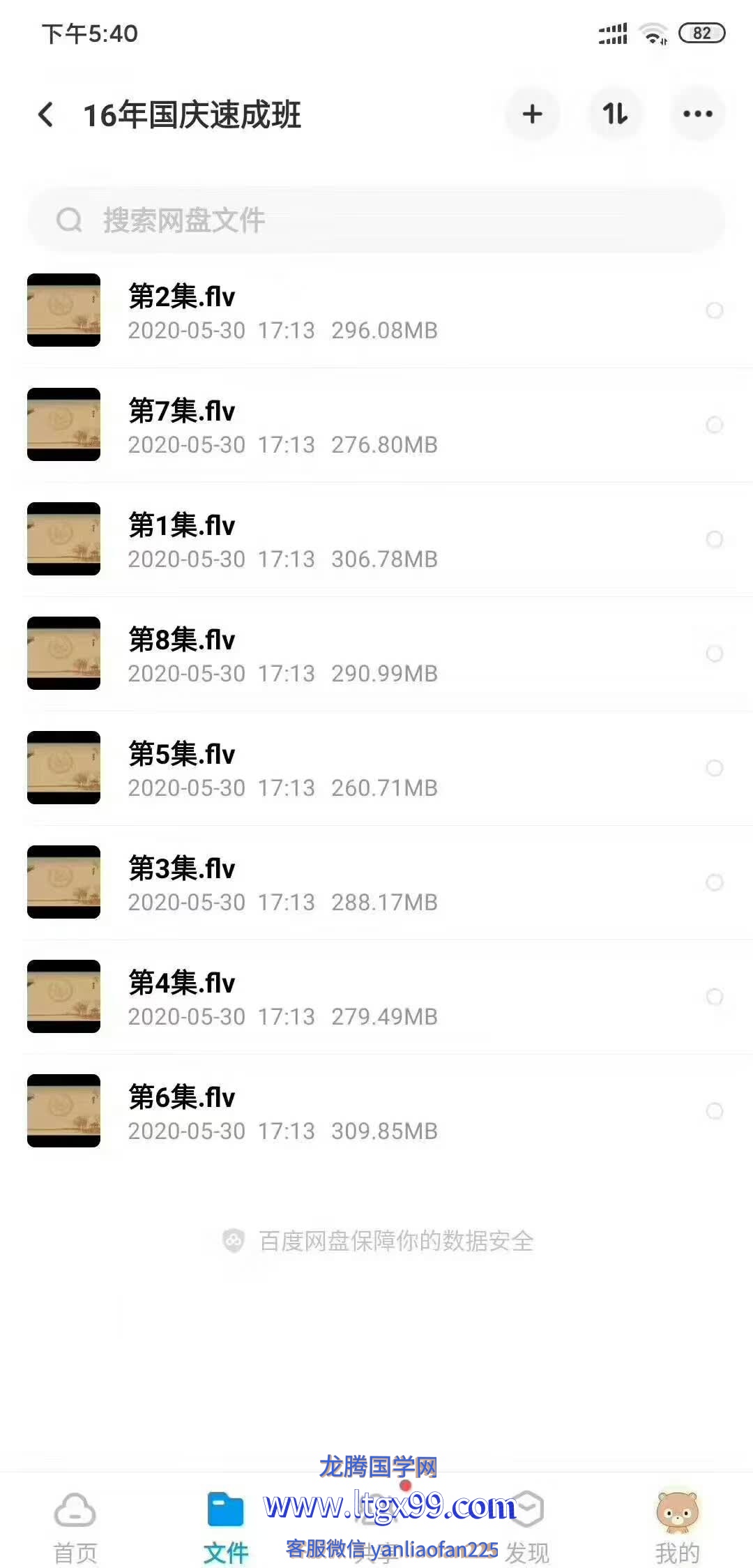The height and width of the screenshot is (1568, 753).
Task: Select the checkbox for 第8集.flv
Action: 715,654
